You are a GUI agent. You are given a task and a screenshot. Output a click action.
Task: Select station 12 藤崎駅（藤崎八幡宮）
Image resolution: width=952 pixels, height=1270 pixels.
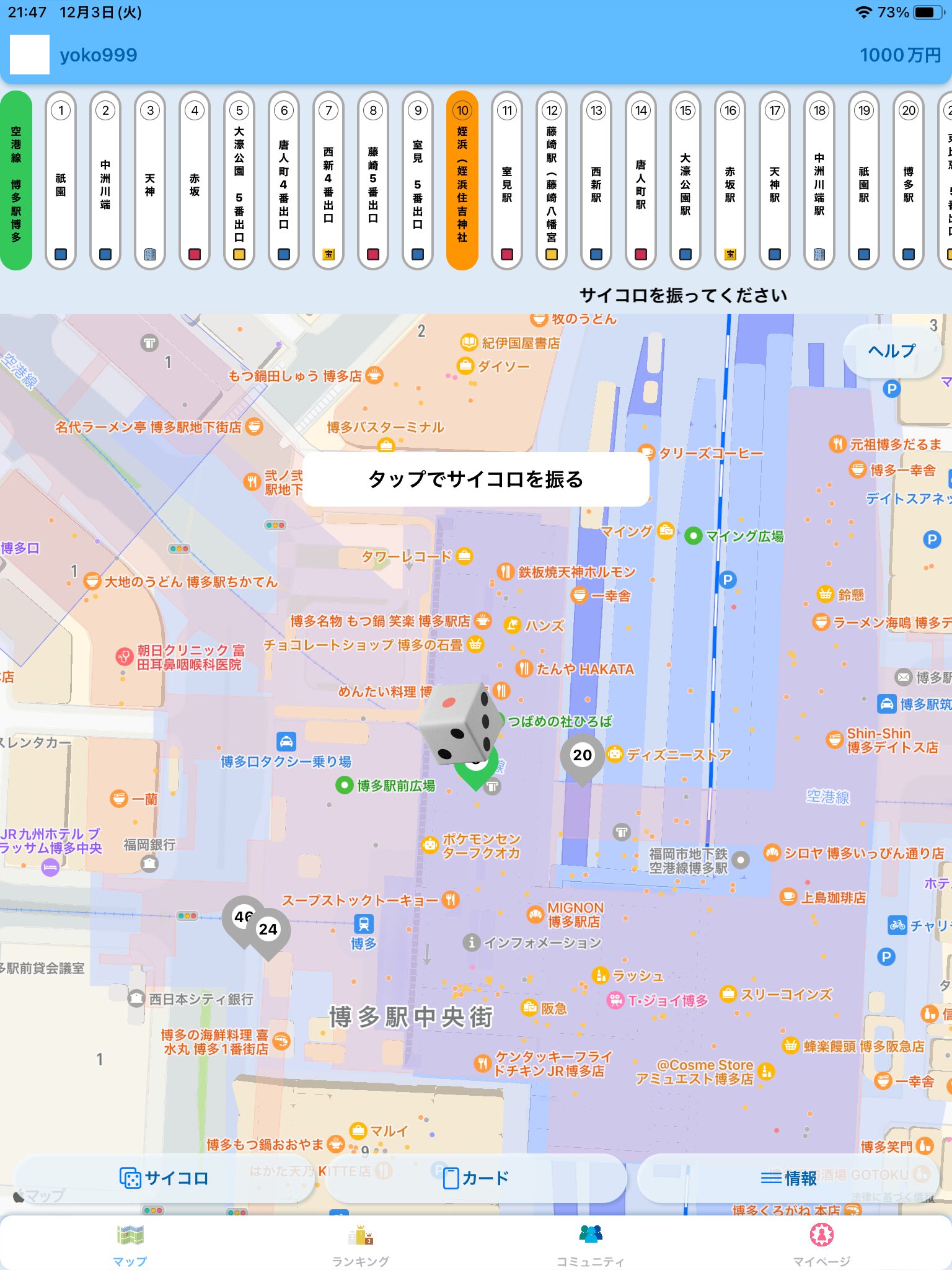pos(552,180)
